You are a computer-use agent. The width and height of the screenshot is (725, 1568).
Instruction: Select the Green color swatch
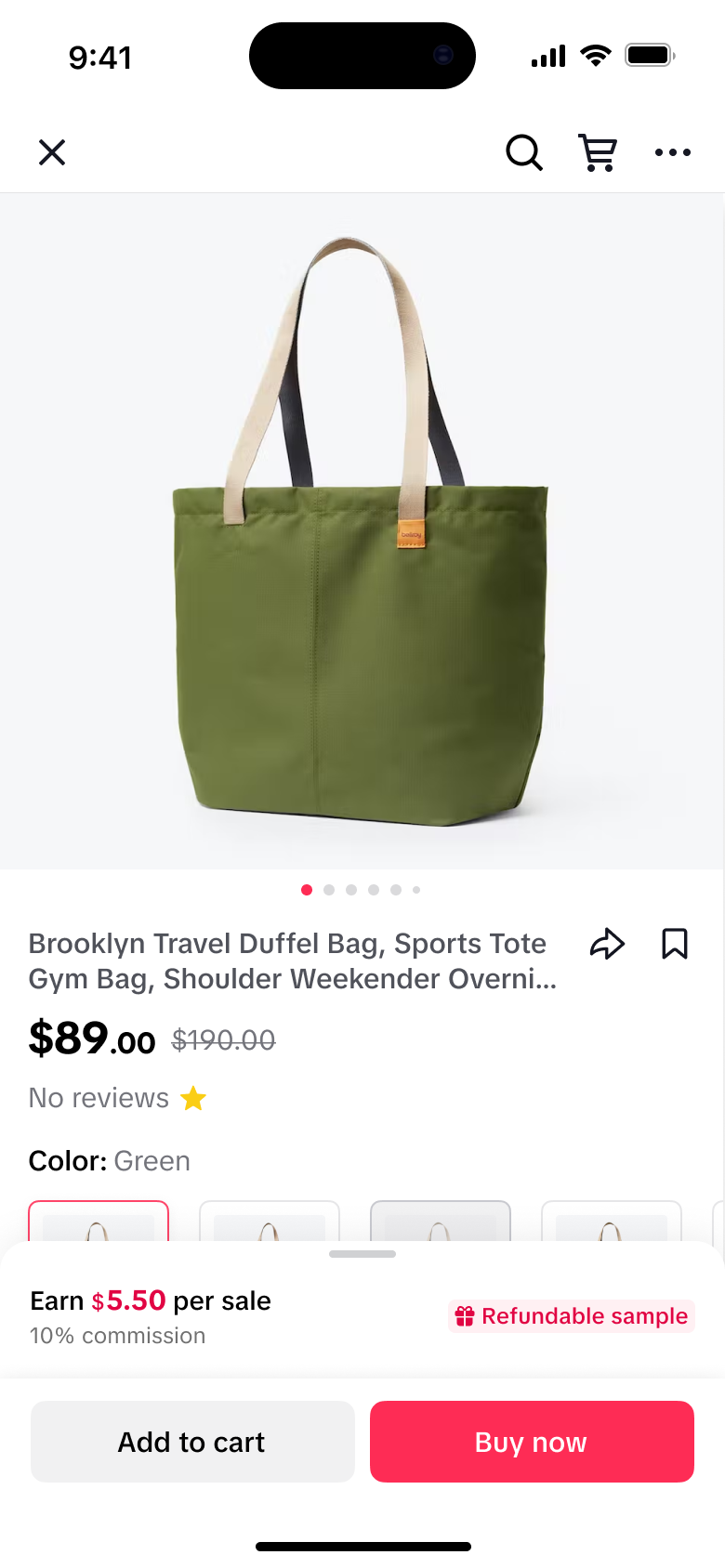coord(99,1222)
